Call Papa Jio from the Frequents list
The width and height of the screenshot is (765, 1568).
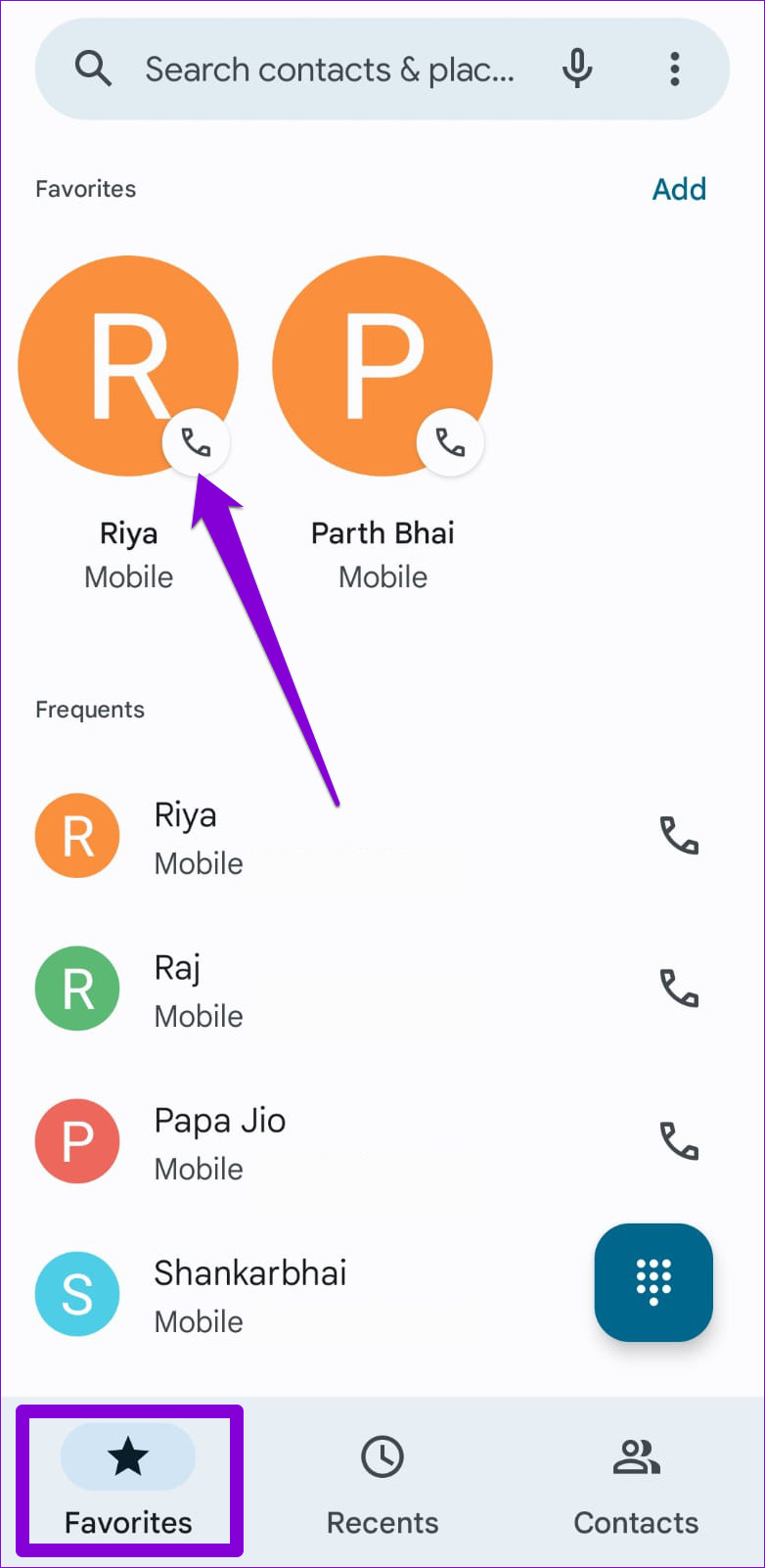679,1141
